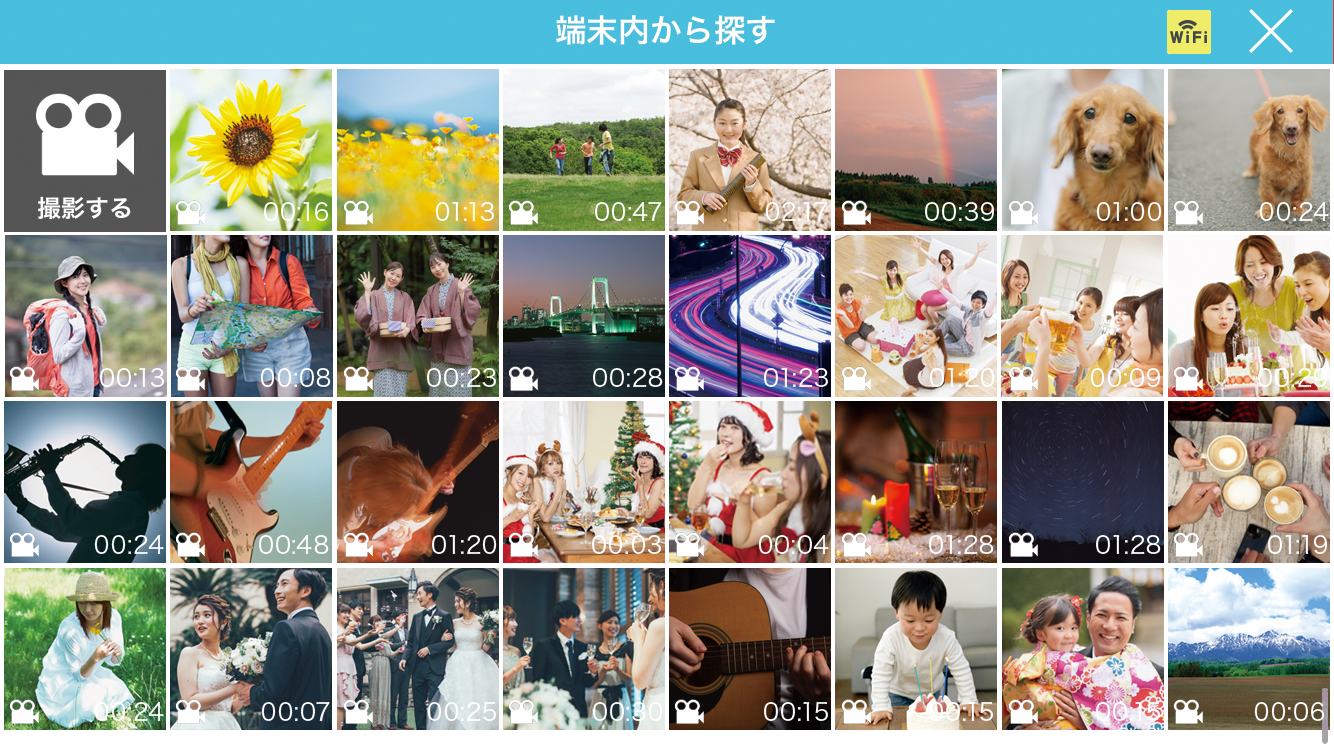Choose the cherry blossom graduate video 02:17

click(749, 150)
